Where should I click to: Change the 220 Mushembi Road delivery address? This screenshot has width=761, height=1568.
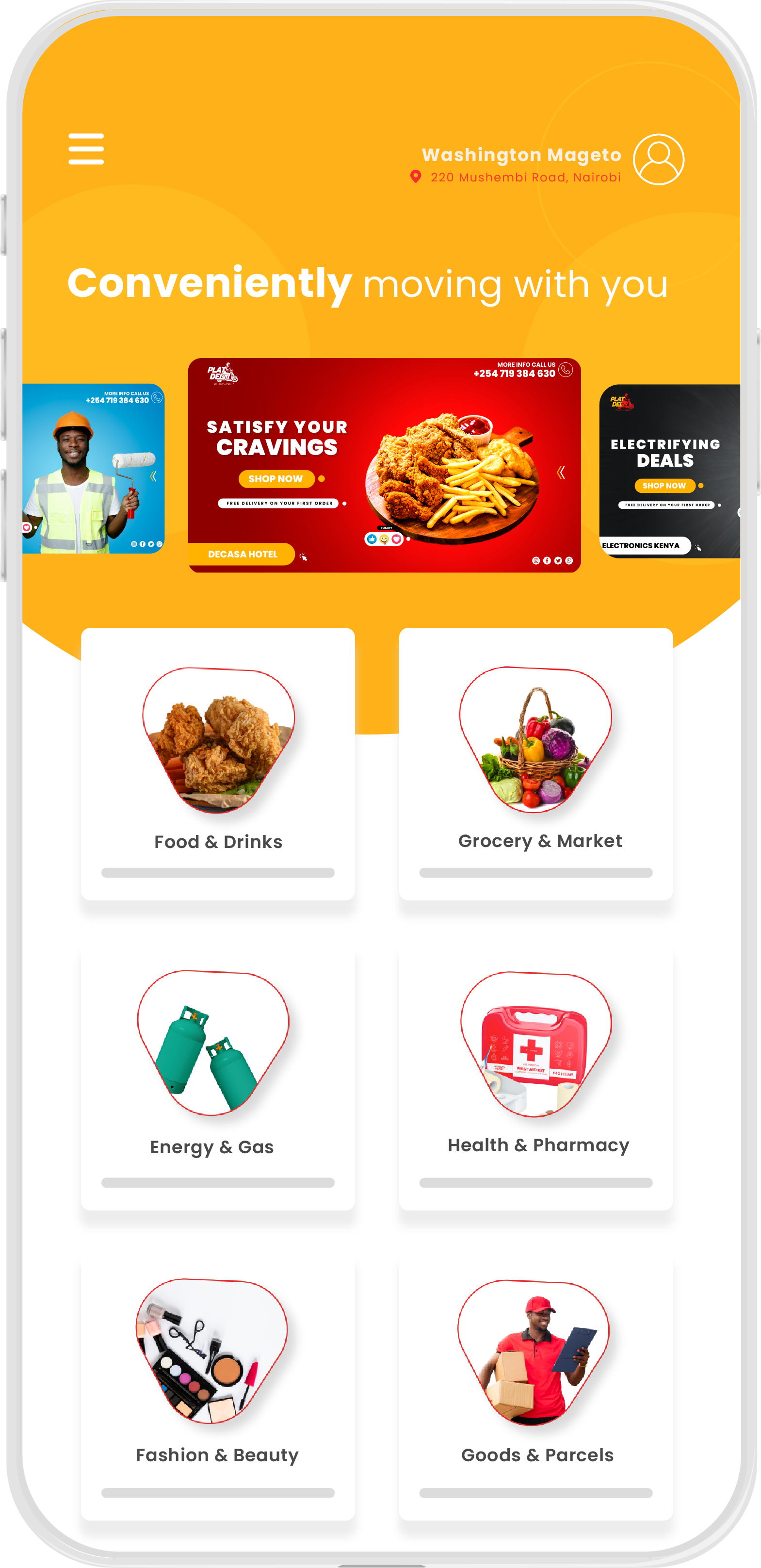[x=516, y=177]
